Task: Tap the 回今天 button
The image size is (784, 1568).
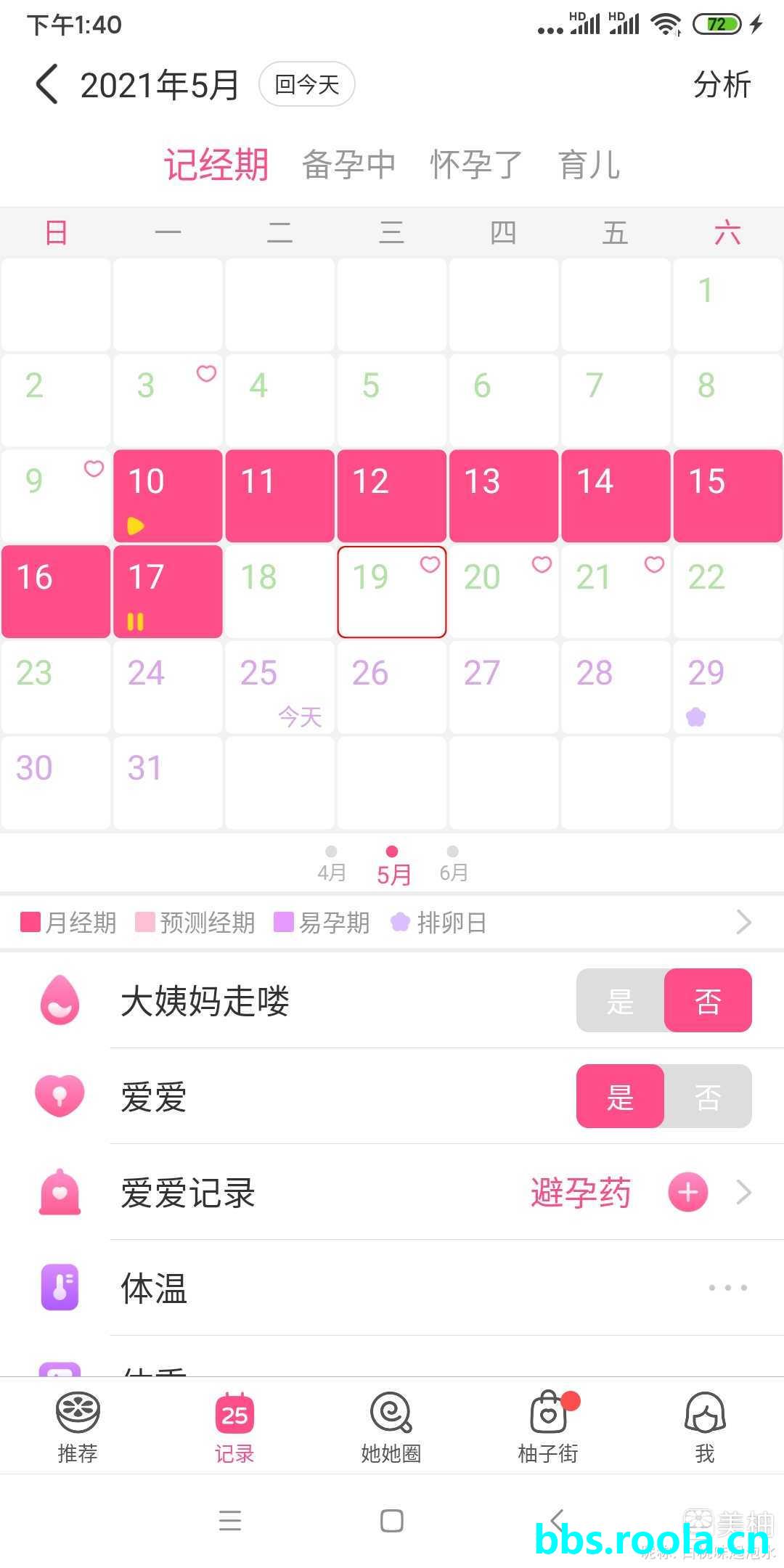Action: pyautogui.click(x=306, y=84)
